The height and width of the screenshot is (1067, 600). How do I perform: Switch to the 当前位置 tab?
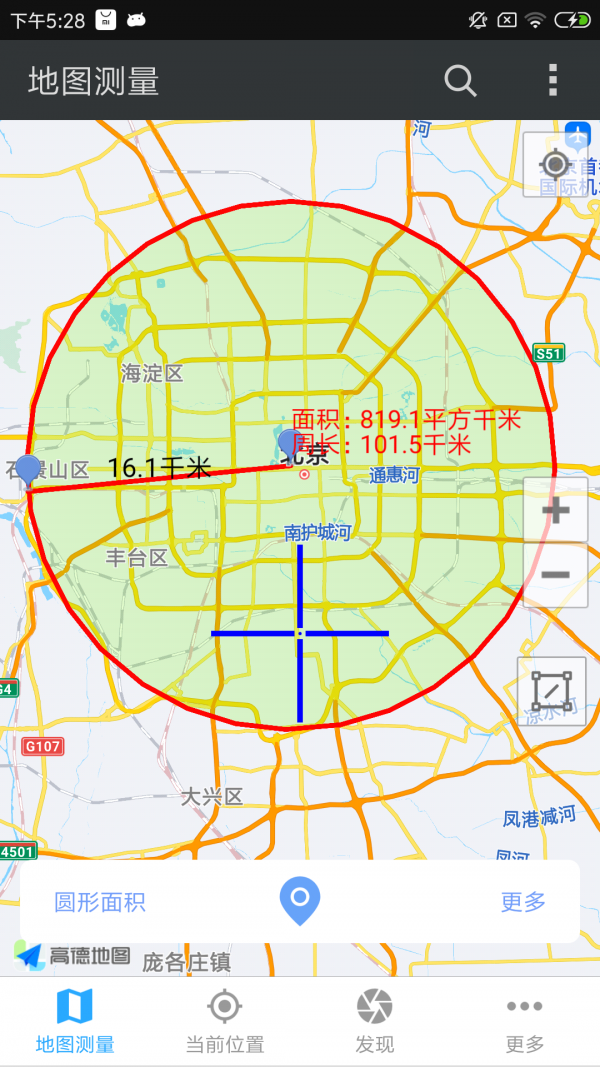[x=225, y=1022]
